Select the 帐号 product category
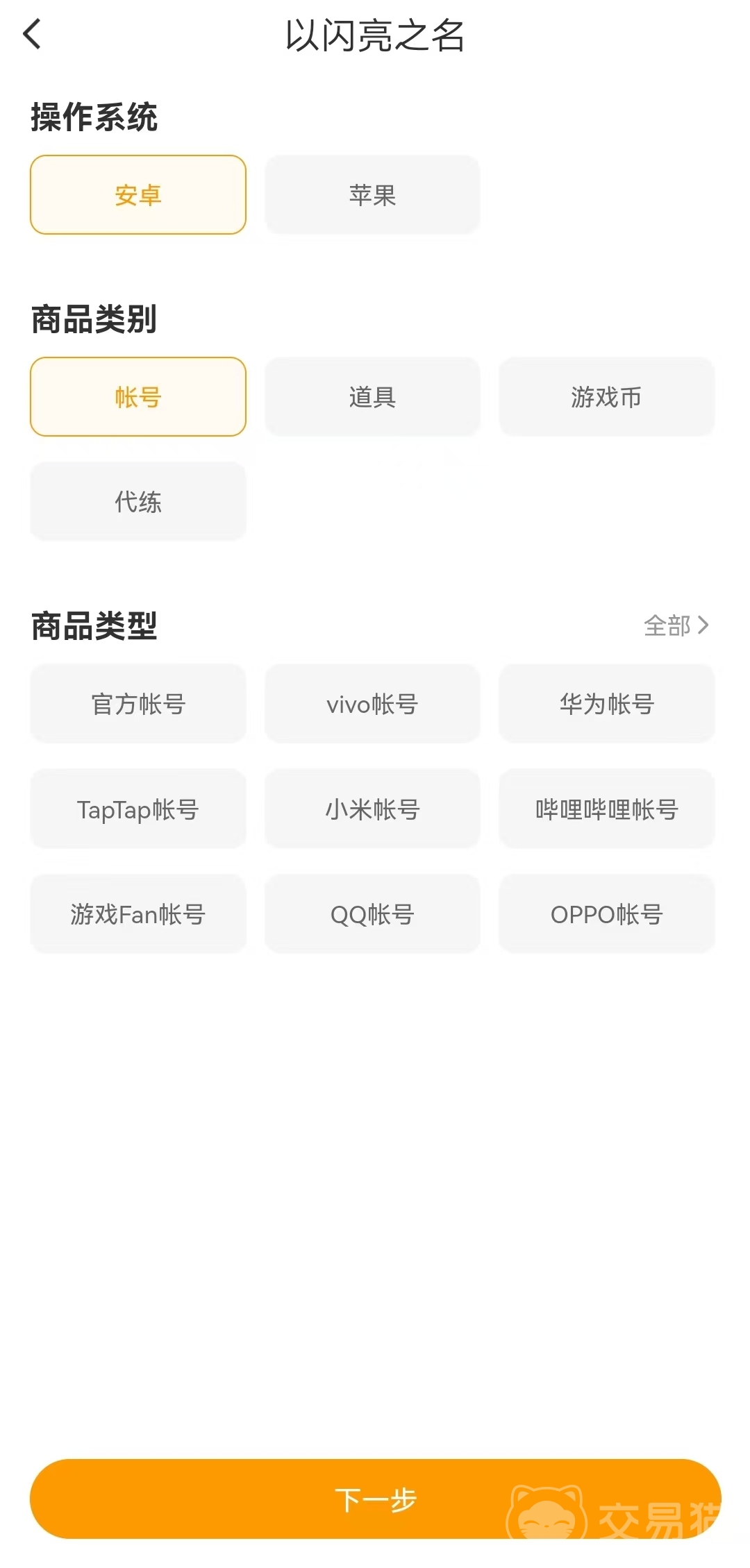 coord(138,397)
